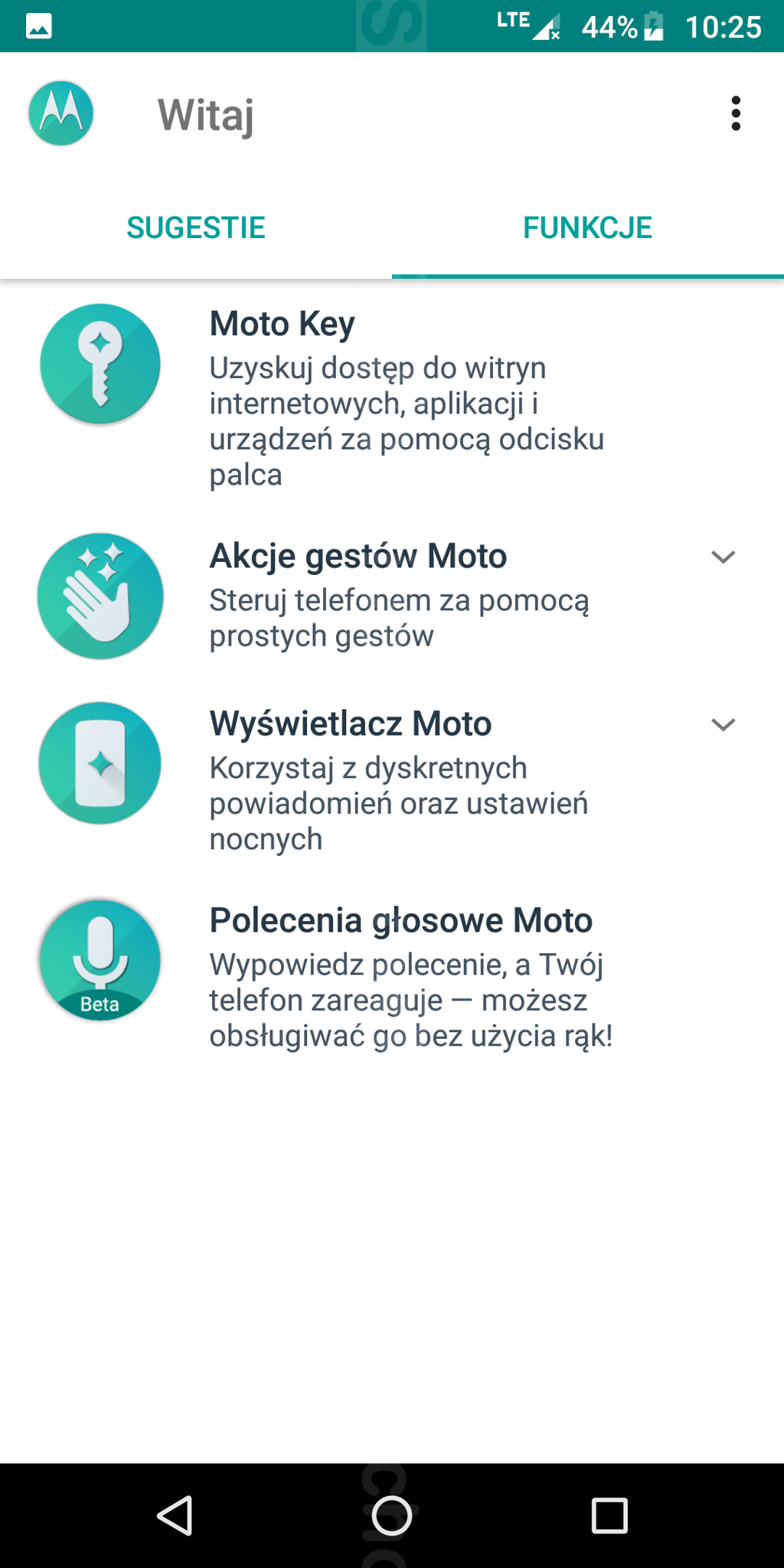Open the overflow menu
784x1568 pixels.
pyautogui.click(x=736, y=113)
